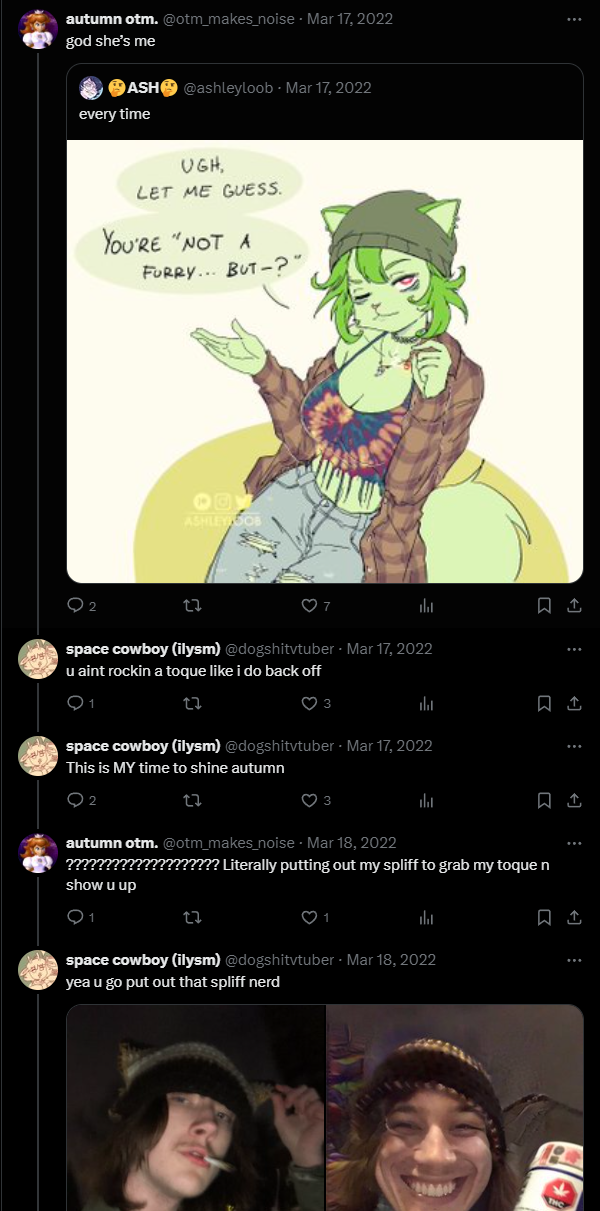This screenshot has height=1211, width=600.
Task: Open the quoted tweet by @ashleyloob
Action: [324, 100]
